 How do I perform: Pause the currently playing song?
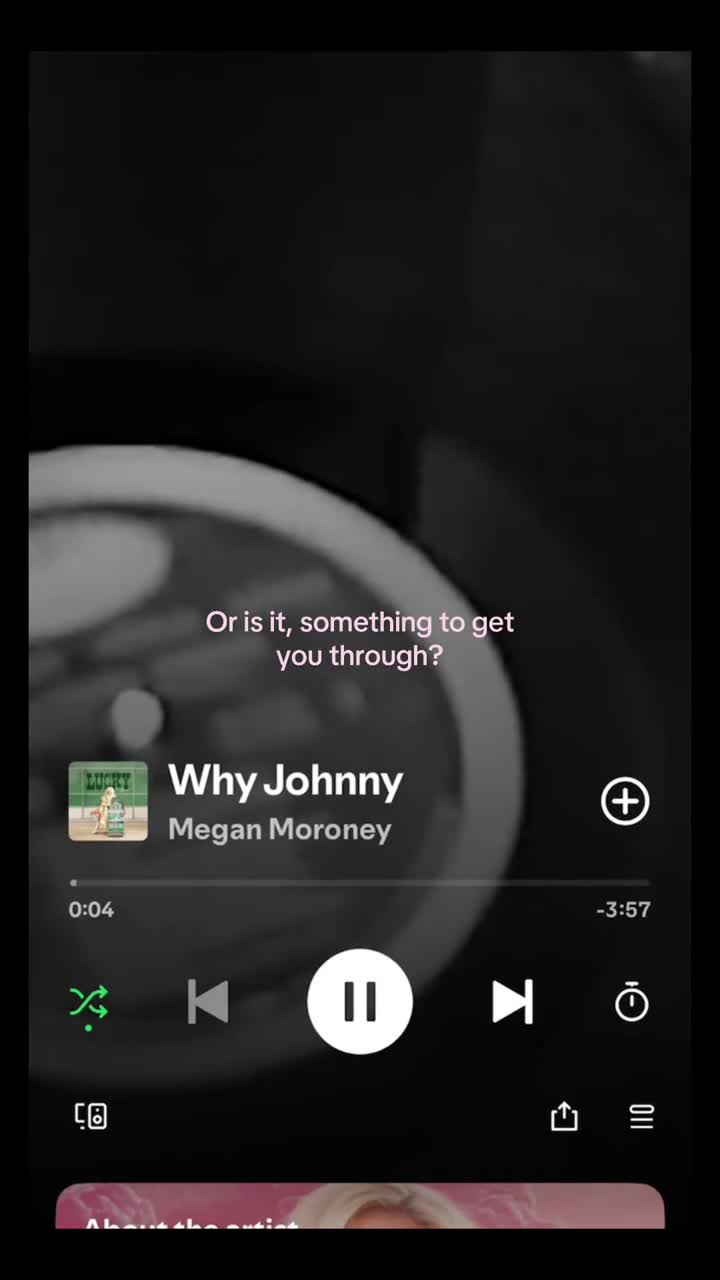(360, 1001)
